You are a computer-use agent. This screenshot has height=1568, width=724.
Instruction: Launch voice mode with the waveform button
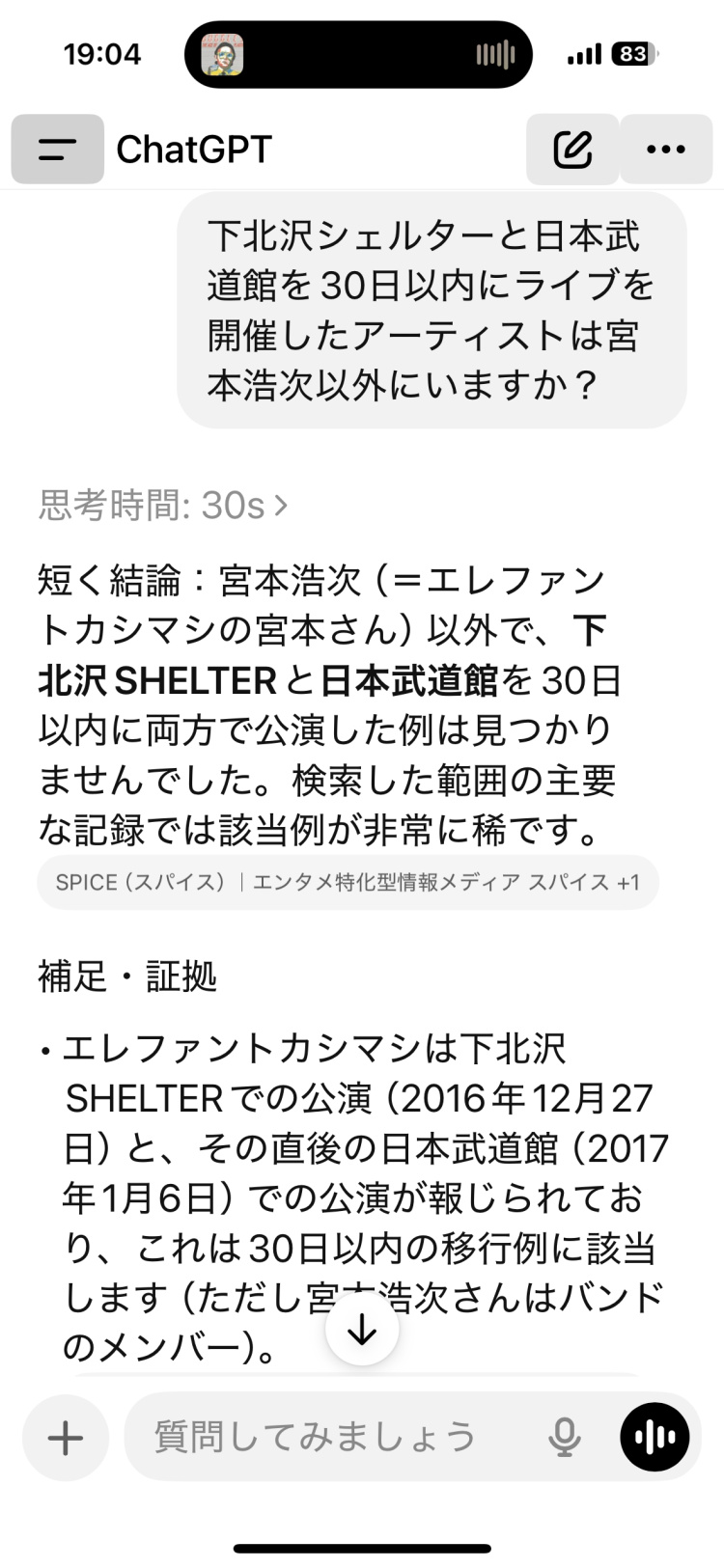(x=654, y=1437)
